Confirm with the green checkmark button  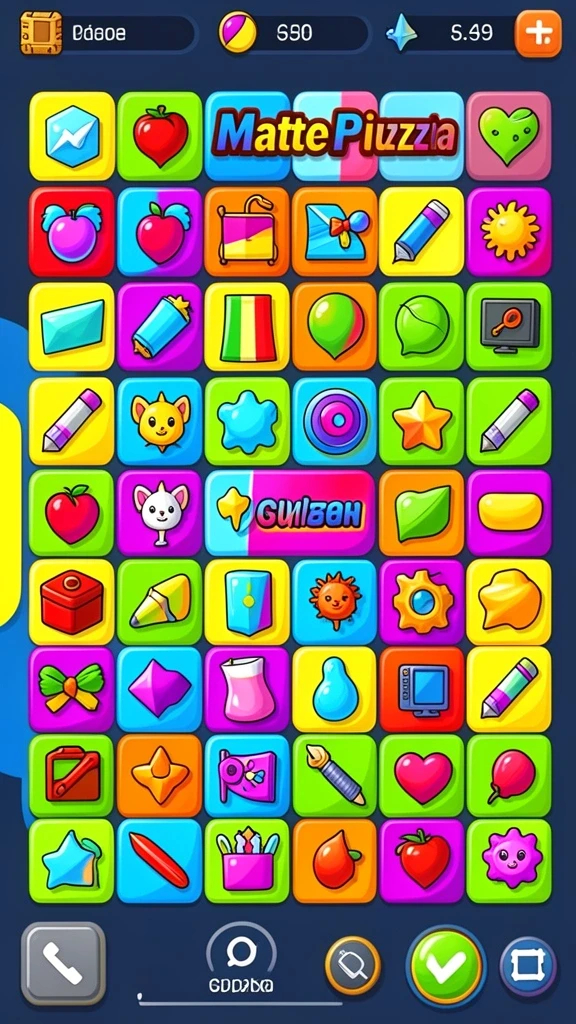(x=446, y=965)
